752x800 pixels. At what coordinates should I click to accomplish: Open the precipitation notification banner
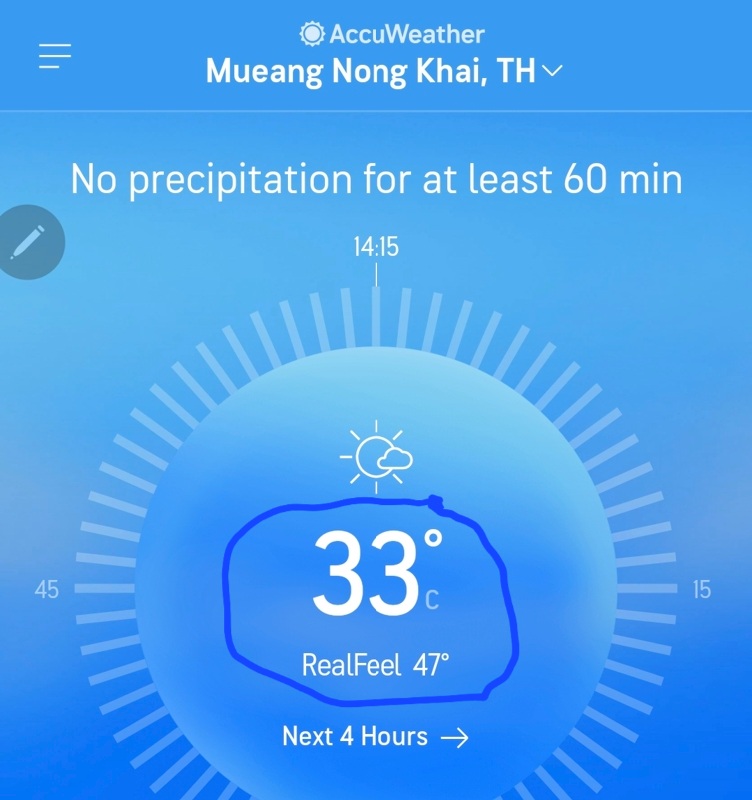[376, 180]
